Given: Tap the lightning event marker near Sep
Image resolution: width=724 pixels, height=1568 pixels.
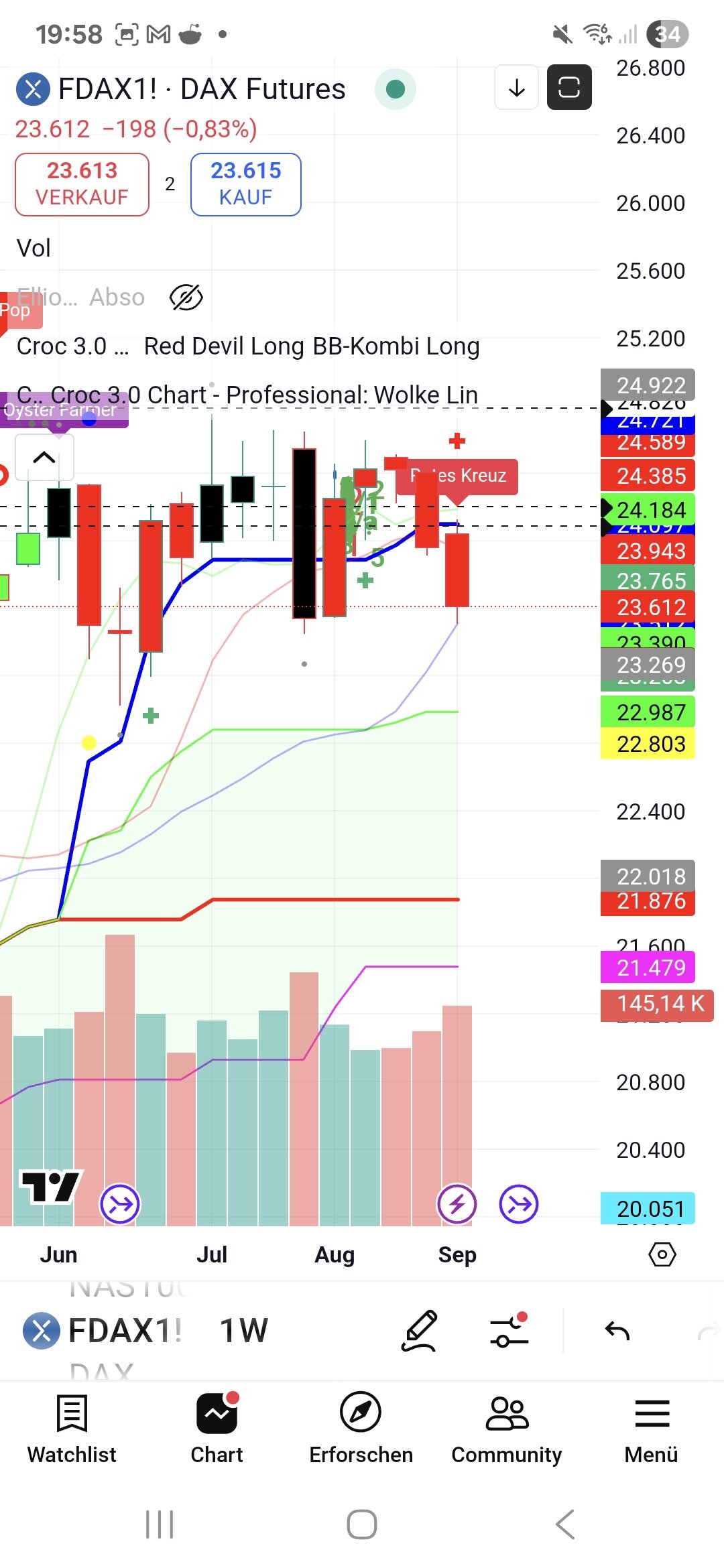Looking at the screenshot, I should [457, 1204].
